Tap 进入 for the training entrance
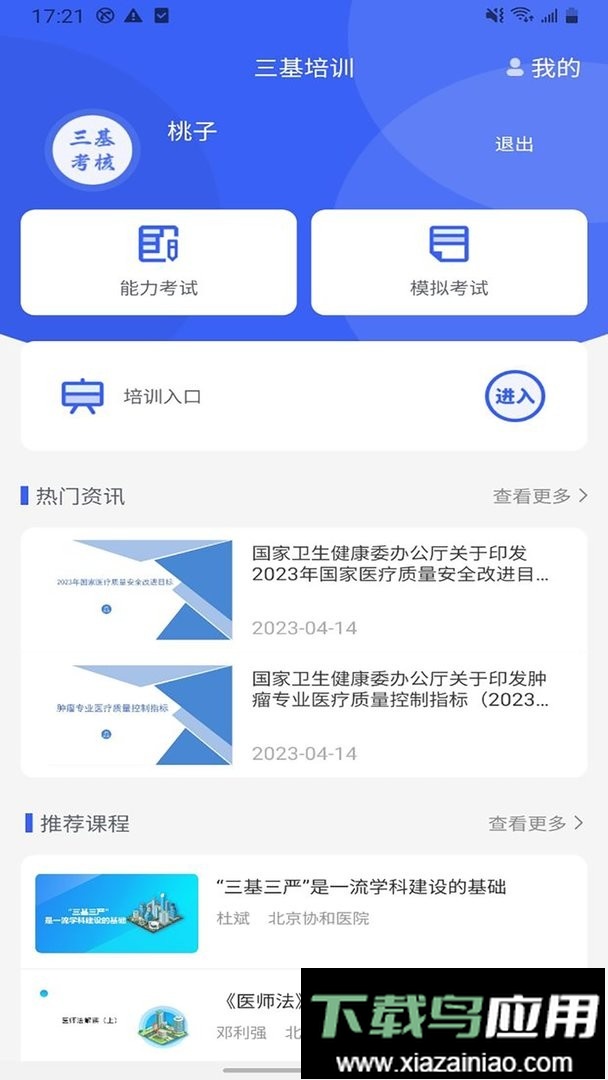Viewport: 608px width, 1080px height. 515,396
